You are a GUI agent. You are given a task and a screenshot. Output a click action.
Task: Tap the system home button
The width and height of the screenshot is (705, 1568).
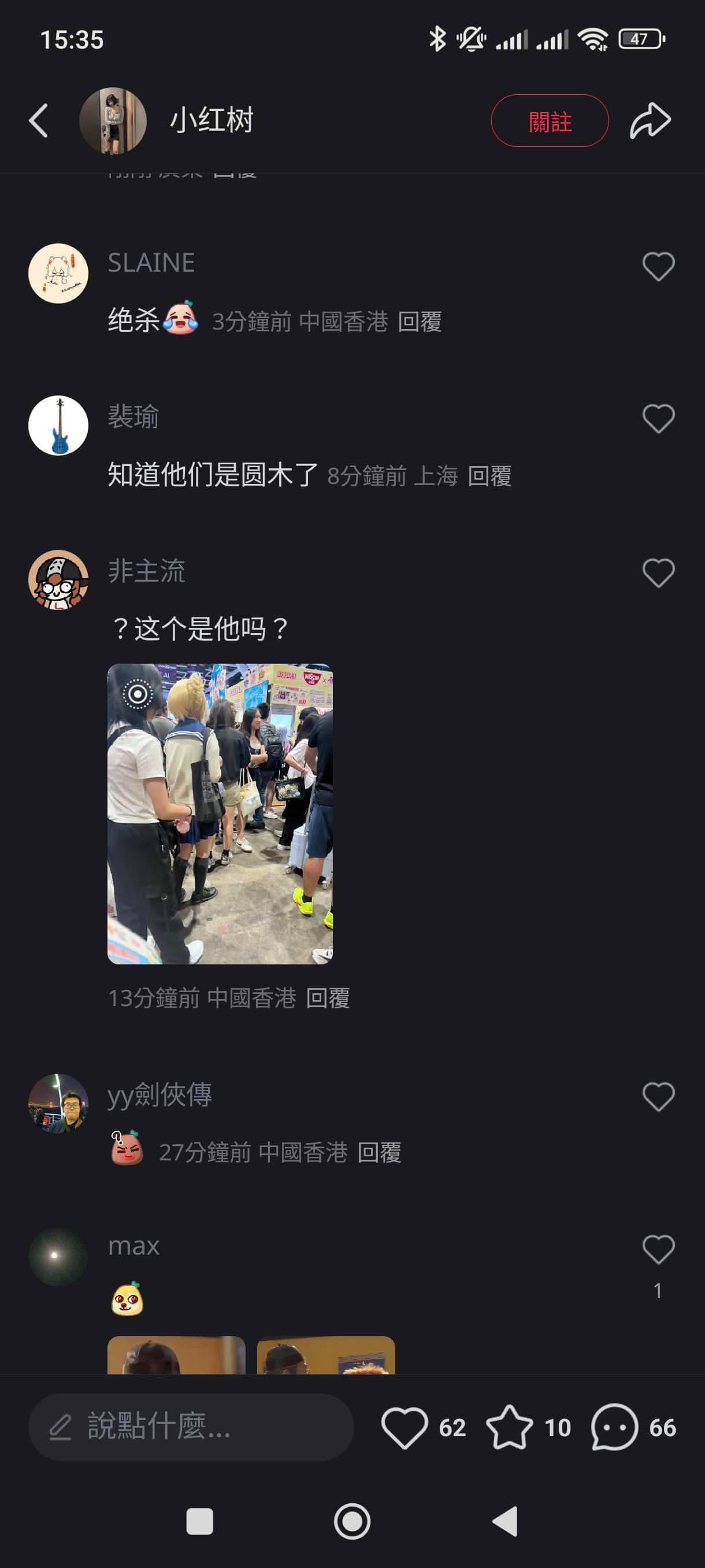[352, 1522]
